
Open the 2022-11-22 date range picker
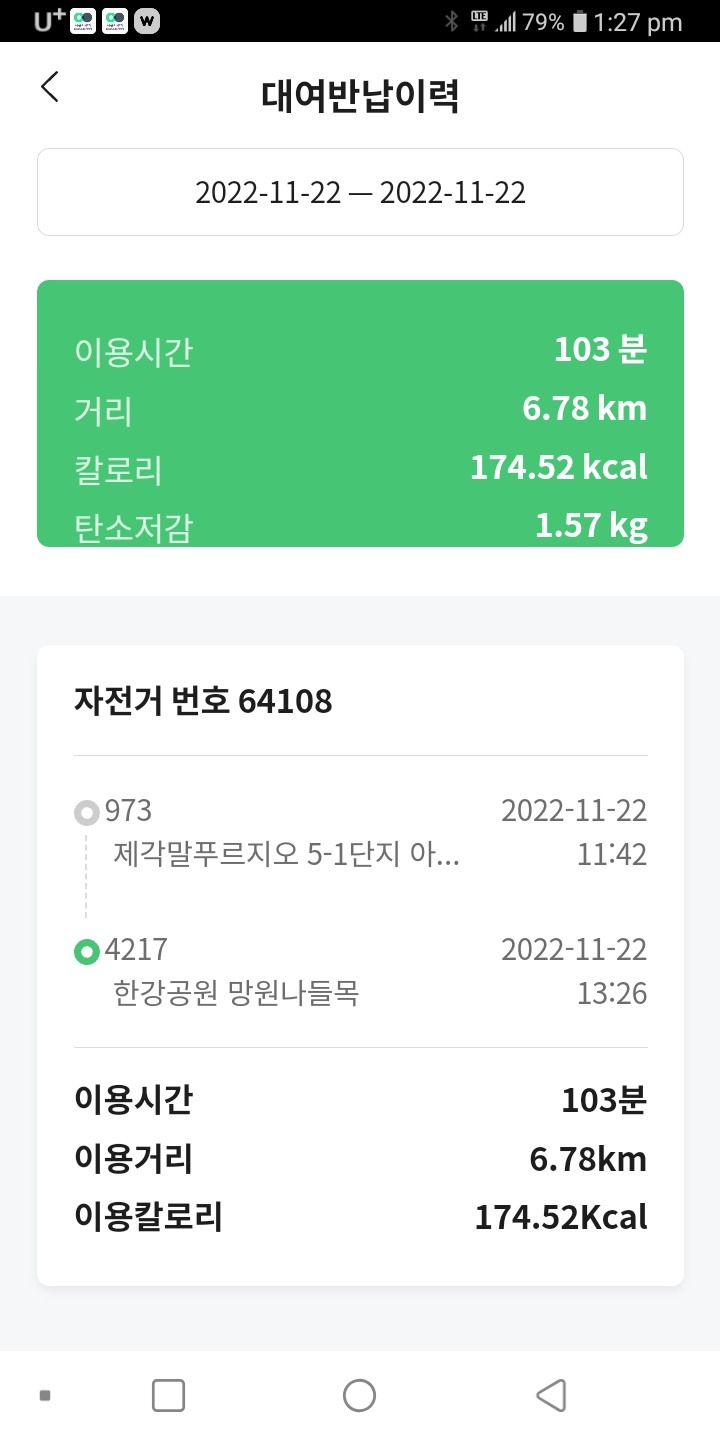point(360,192)
